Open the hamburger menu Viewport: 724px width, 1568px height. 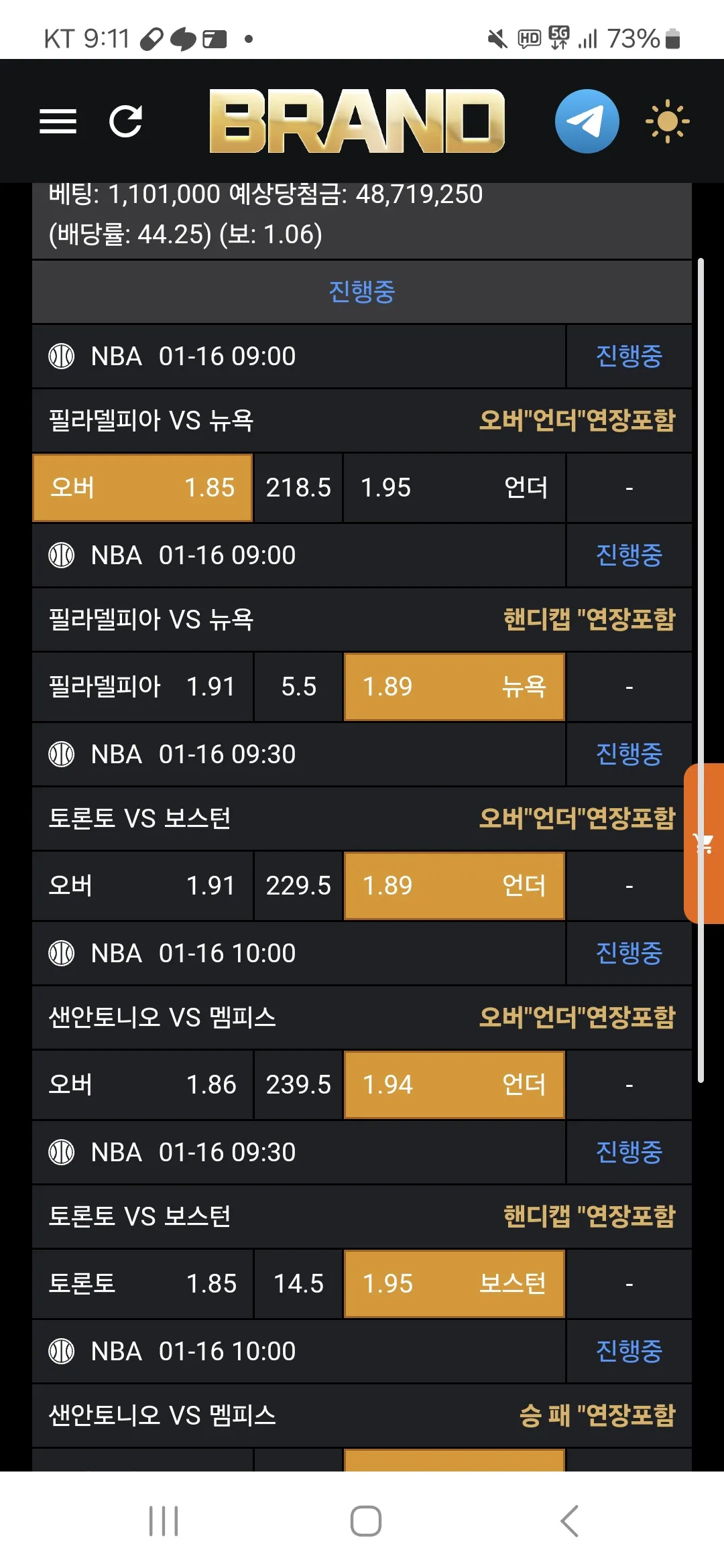click(58, 121)
